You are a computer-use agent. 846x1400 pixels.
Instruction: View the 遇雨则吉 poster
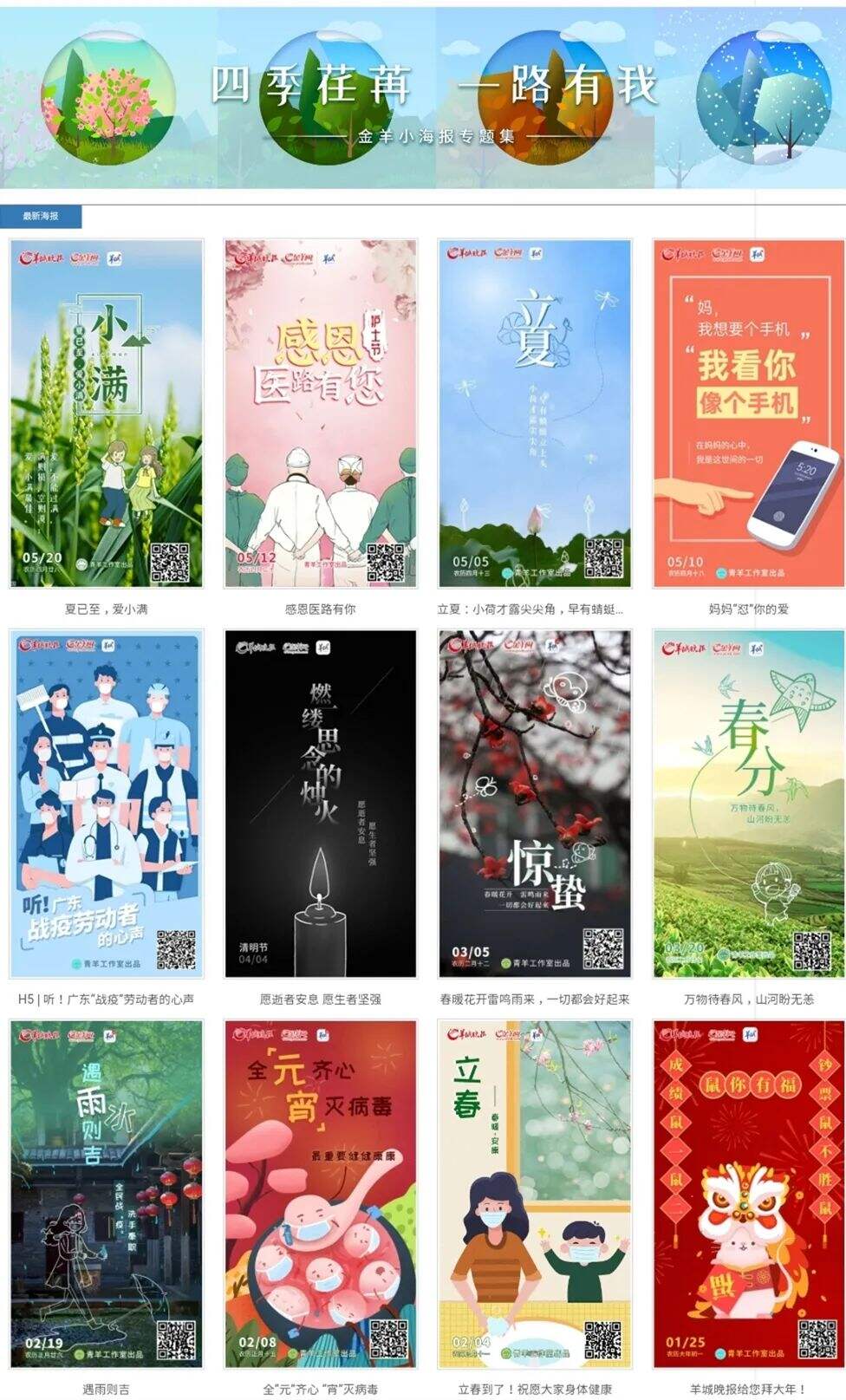(x=107, y=1194)
